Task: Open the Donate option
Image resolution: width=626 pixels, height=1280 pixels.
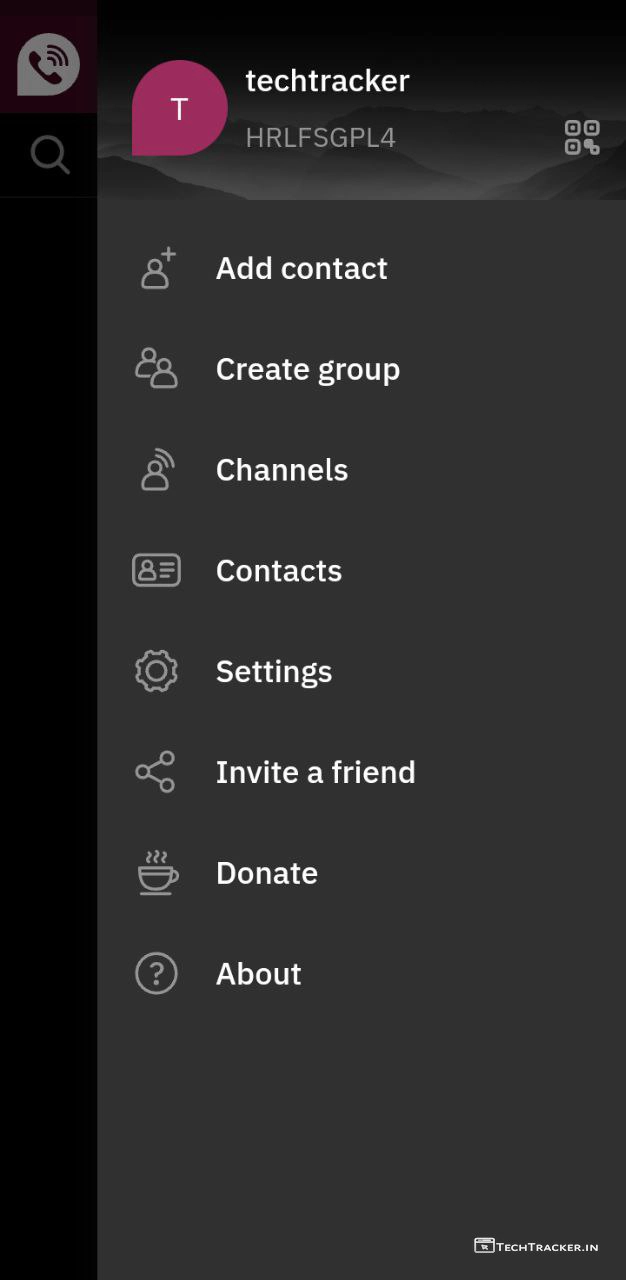Action: pos(266,873)
